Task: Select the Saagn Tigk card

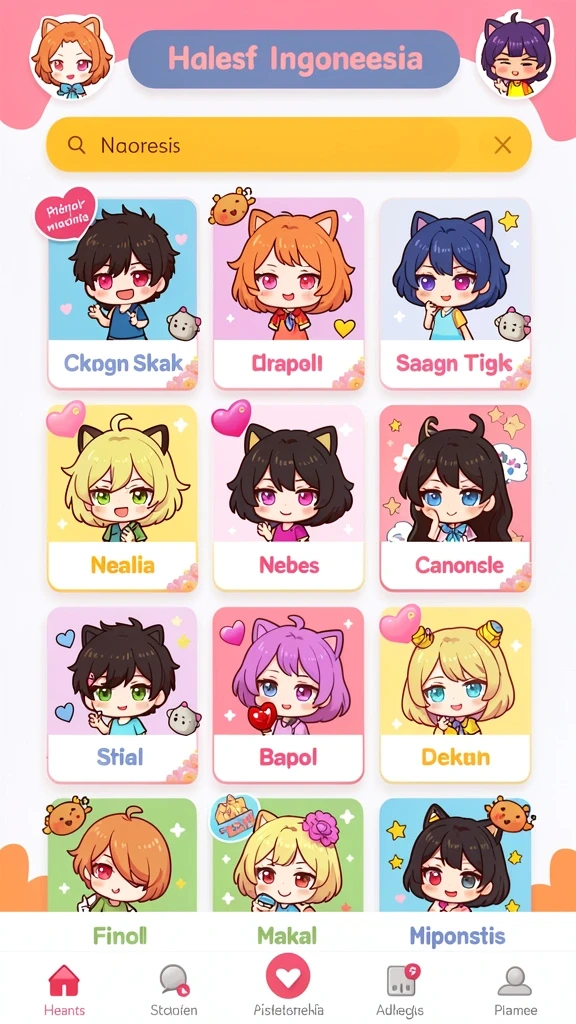Action: tap(455, 293)
